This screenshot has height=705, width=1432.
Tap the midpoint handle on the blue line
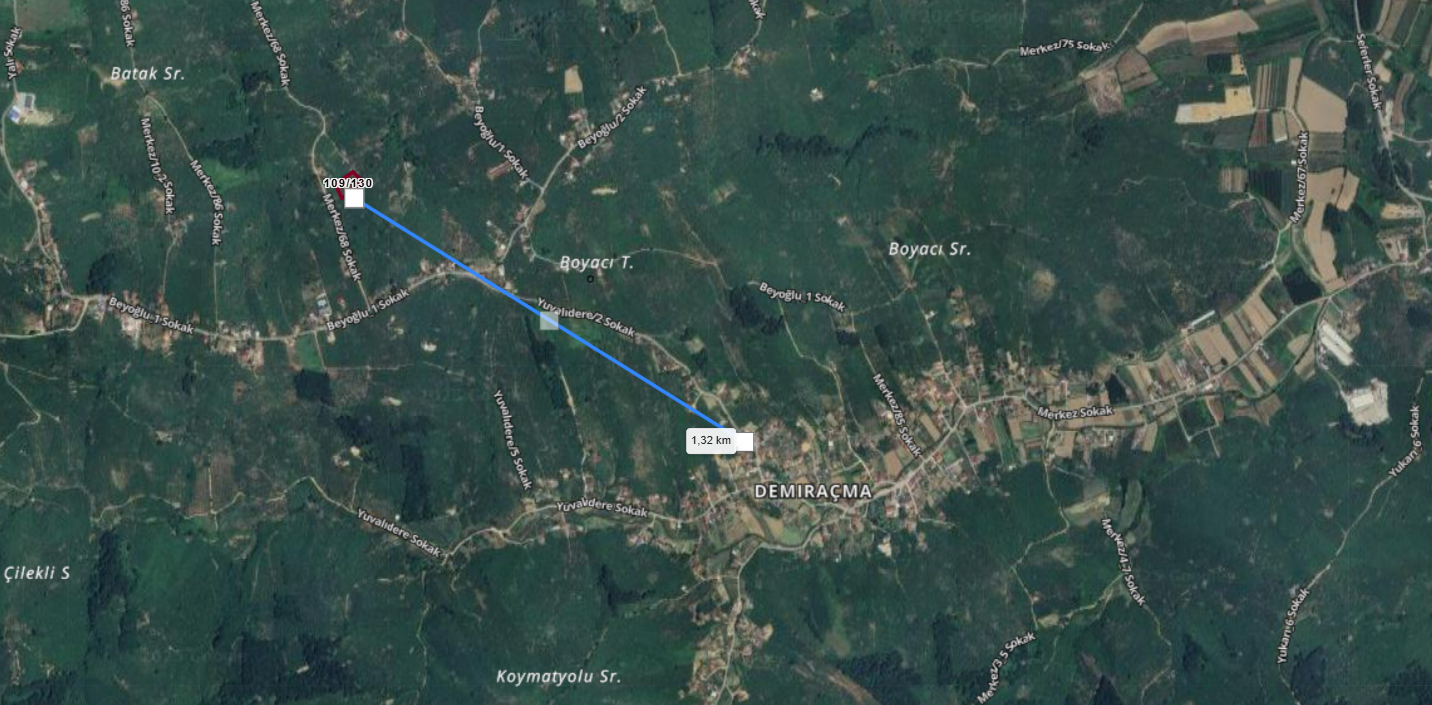tap(548, 320)
